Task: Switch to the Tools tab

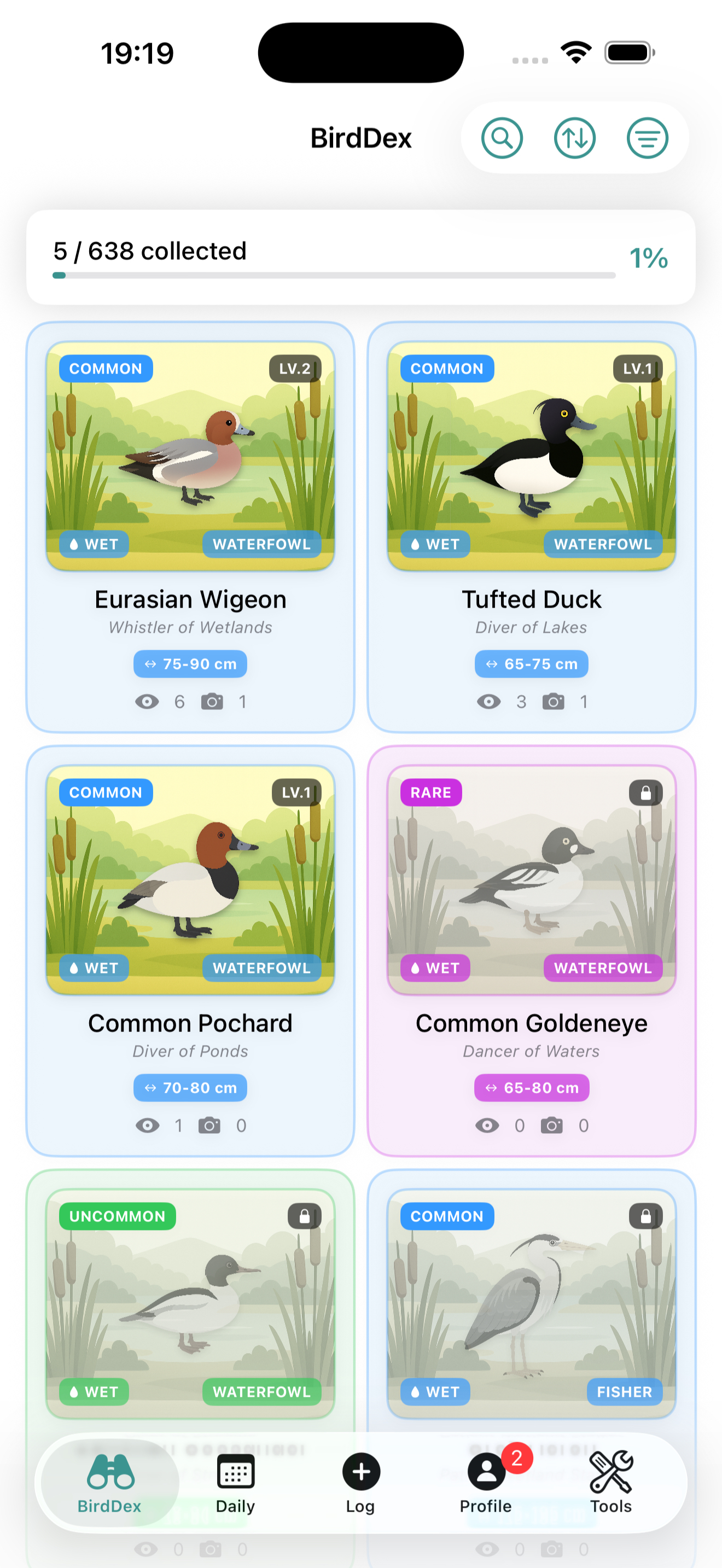Action: pyautogui.click(x=610, y=1483)
